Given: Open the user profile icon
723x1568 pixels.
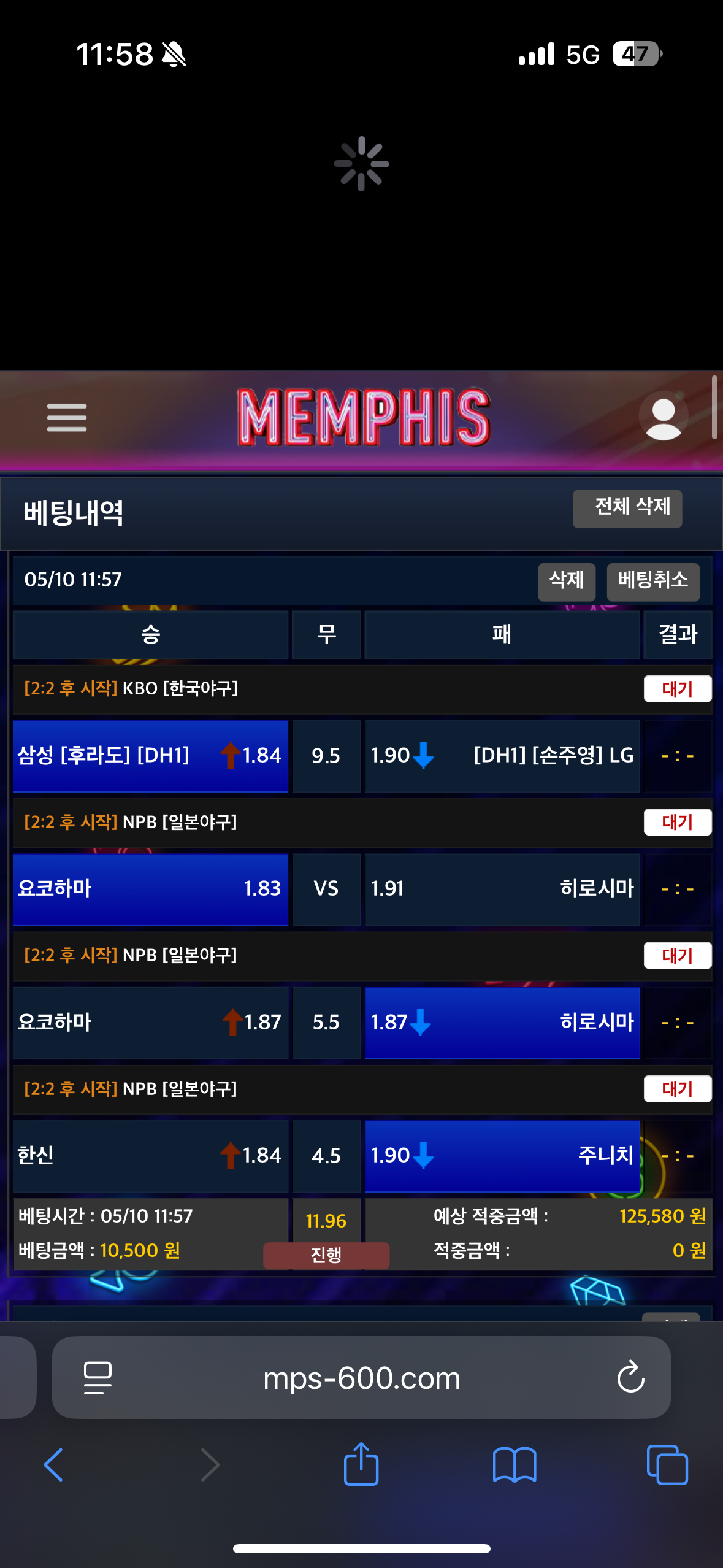Looking at the screenshot, I should click(663, 417).
